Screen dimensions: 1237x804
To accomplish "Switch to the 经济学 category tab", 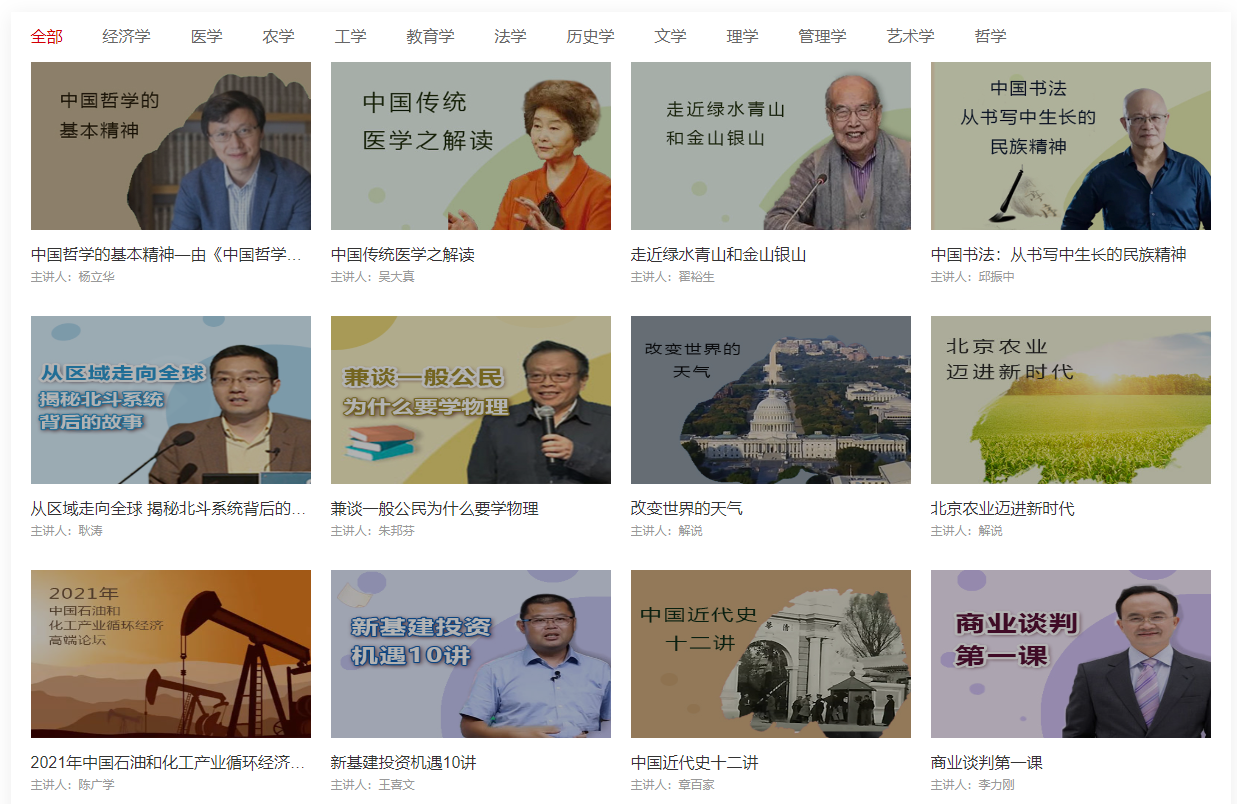I will click(x=126, y=37).
